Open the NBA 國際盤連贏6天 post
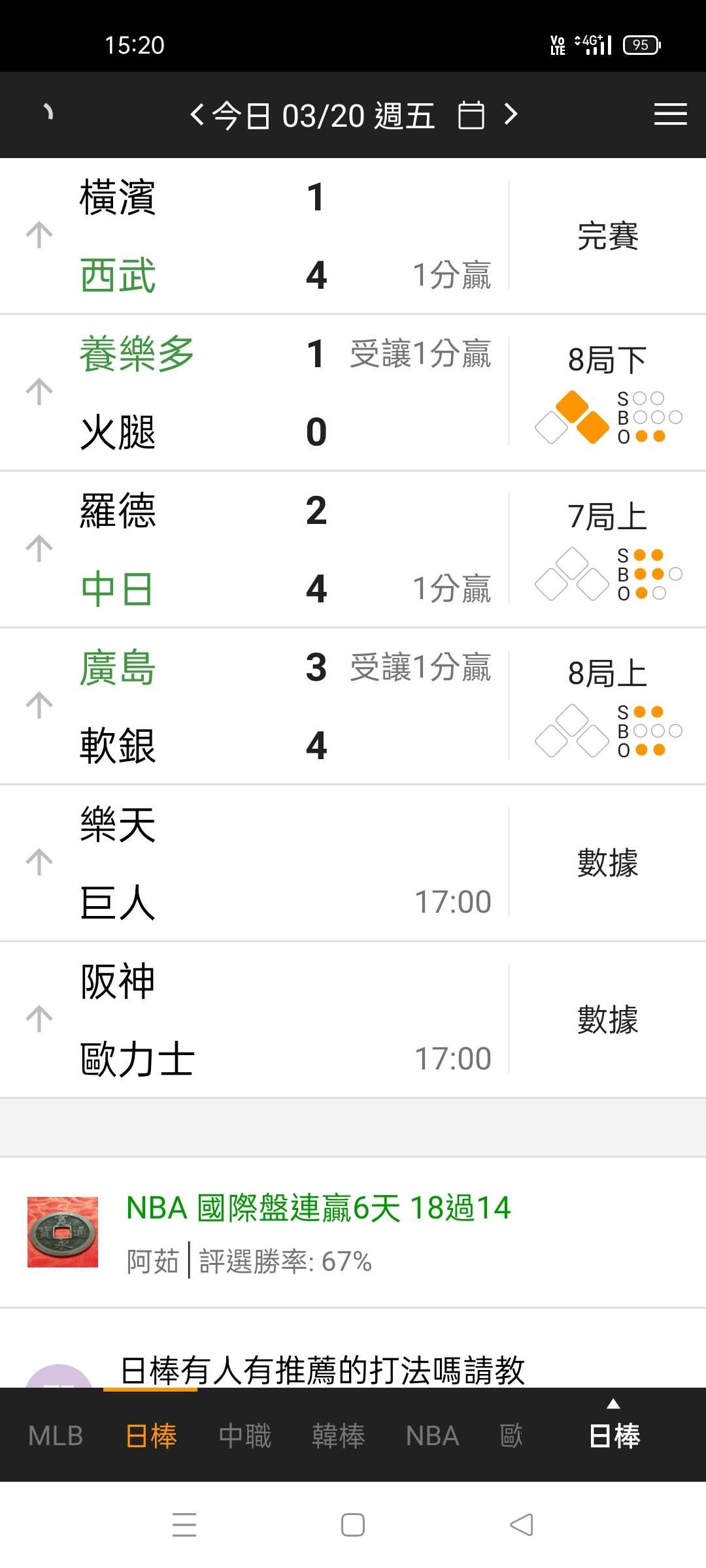 [318, 1207]
